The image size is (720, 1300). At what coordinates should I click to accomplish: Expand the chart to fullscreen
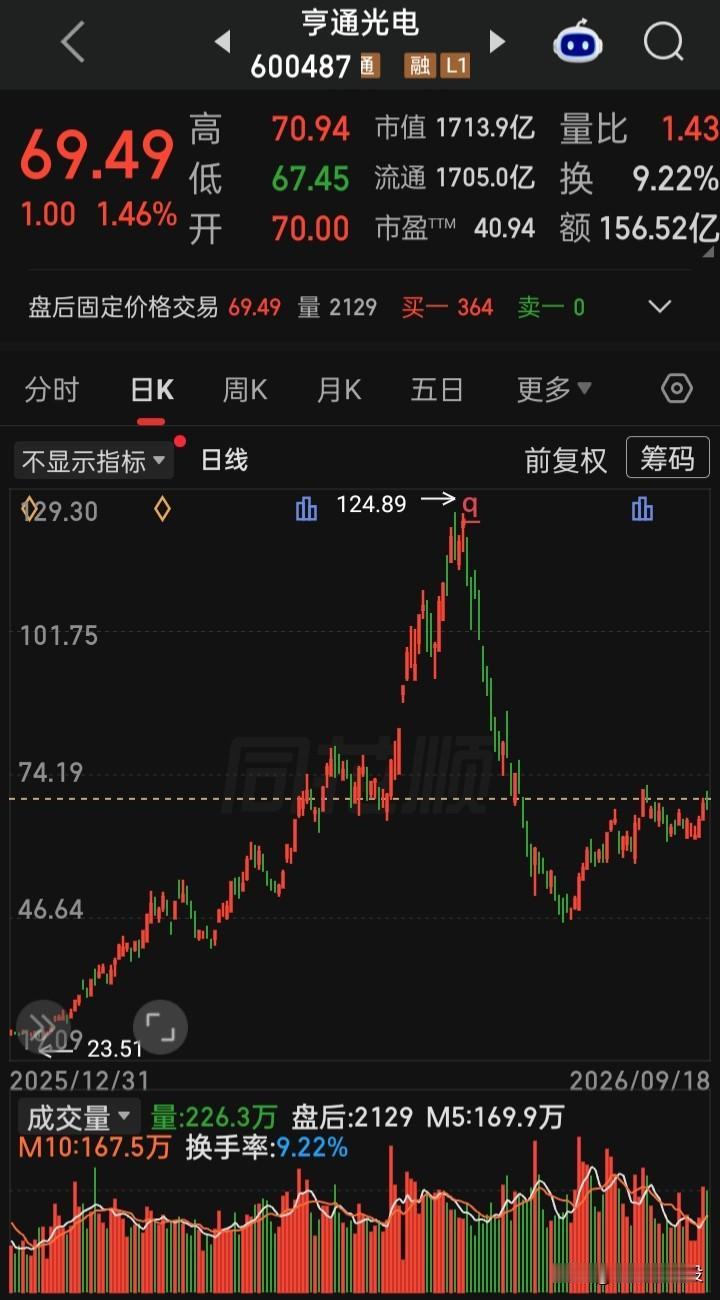pos(160,1027)
